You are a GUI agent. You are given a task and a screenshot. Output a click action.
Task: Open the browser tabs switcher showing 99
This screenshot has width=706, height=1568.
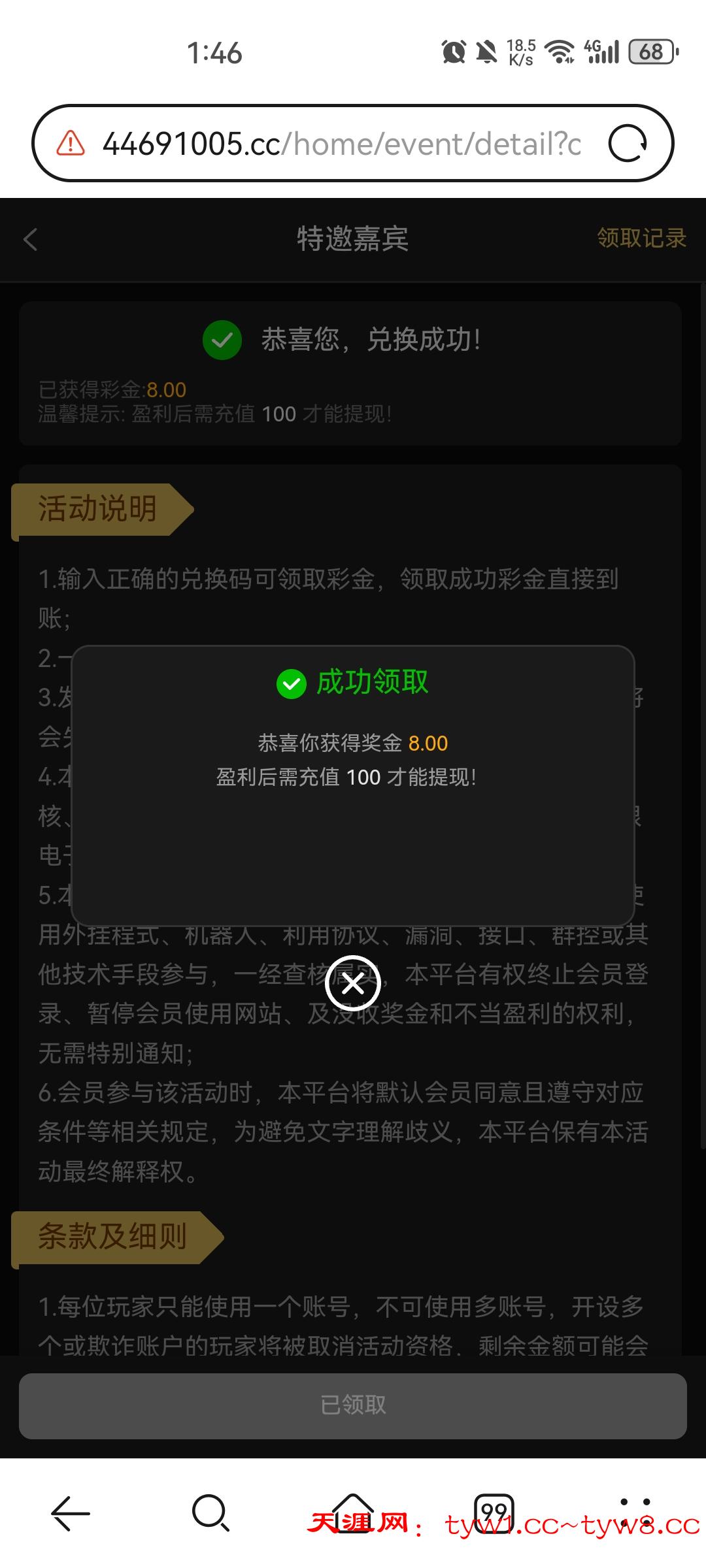click(494, 1513)
